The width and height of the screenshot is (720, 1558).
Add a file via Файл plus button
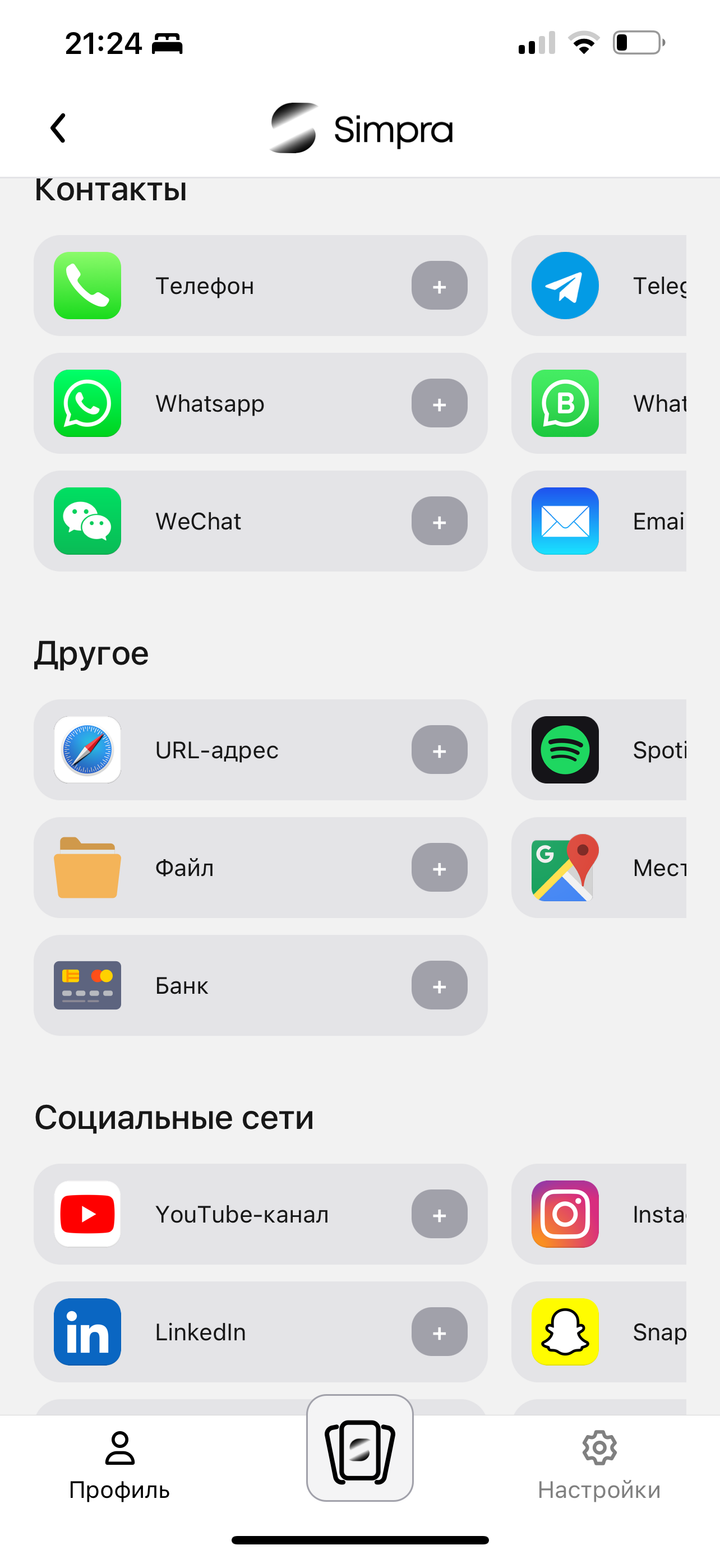439,868
